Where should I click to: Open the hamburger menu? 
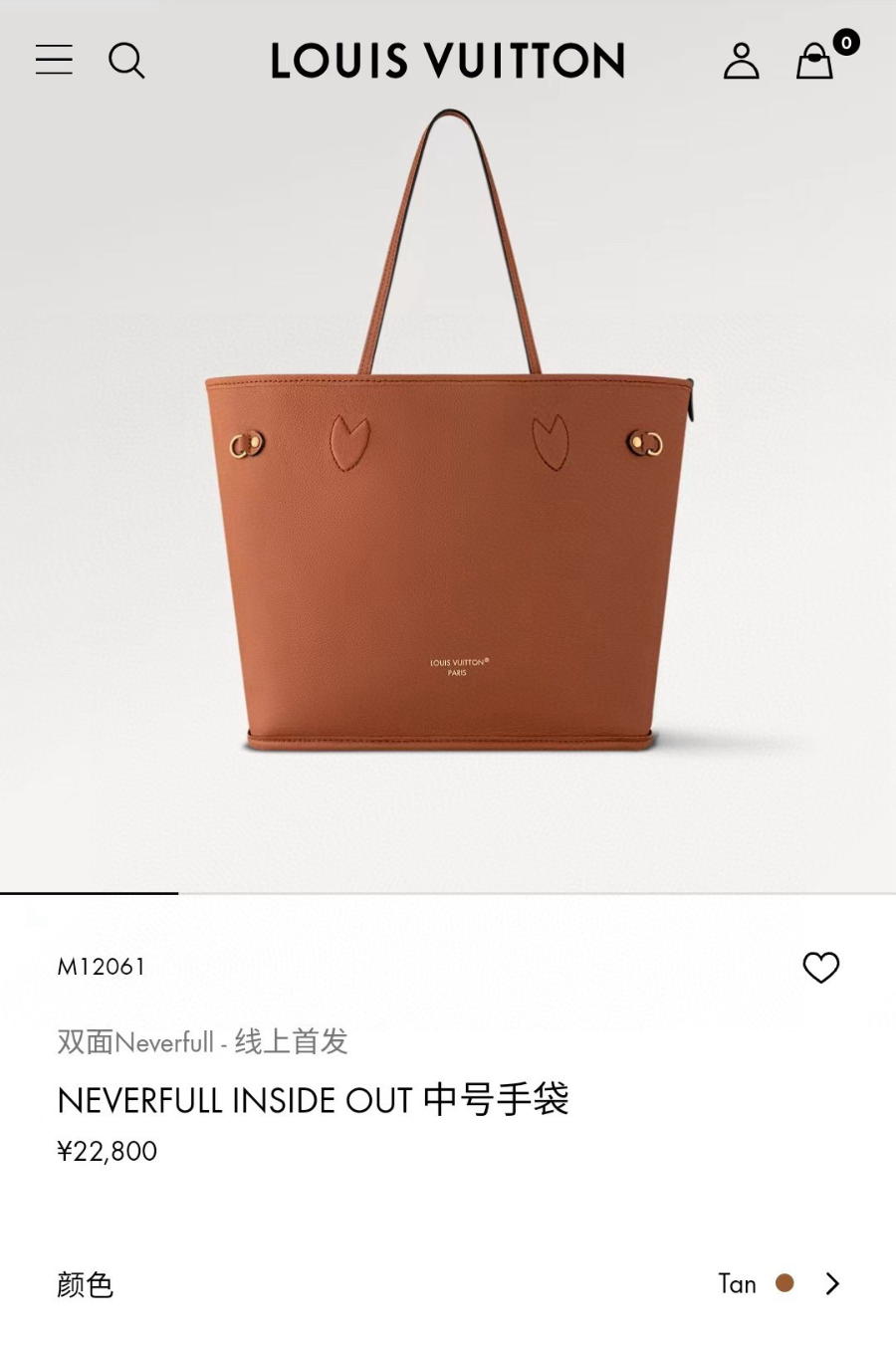click(x=54, y=60)
